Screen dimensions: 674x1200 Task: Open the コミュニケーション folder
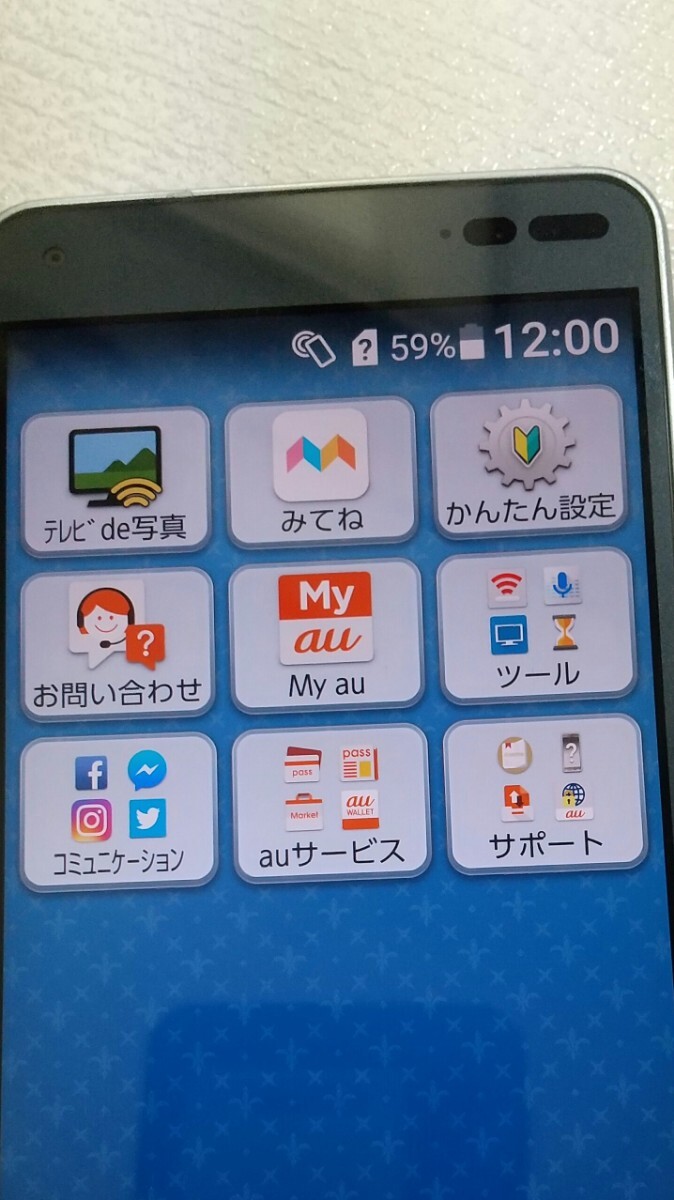click(x=118, y=810)
